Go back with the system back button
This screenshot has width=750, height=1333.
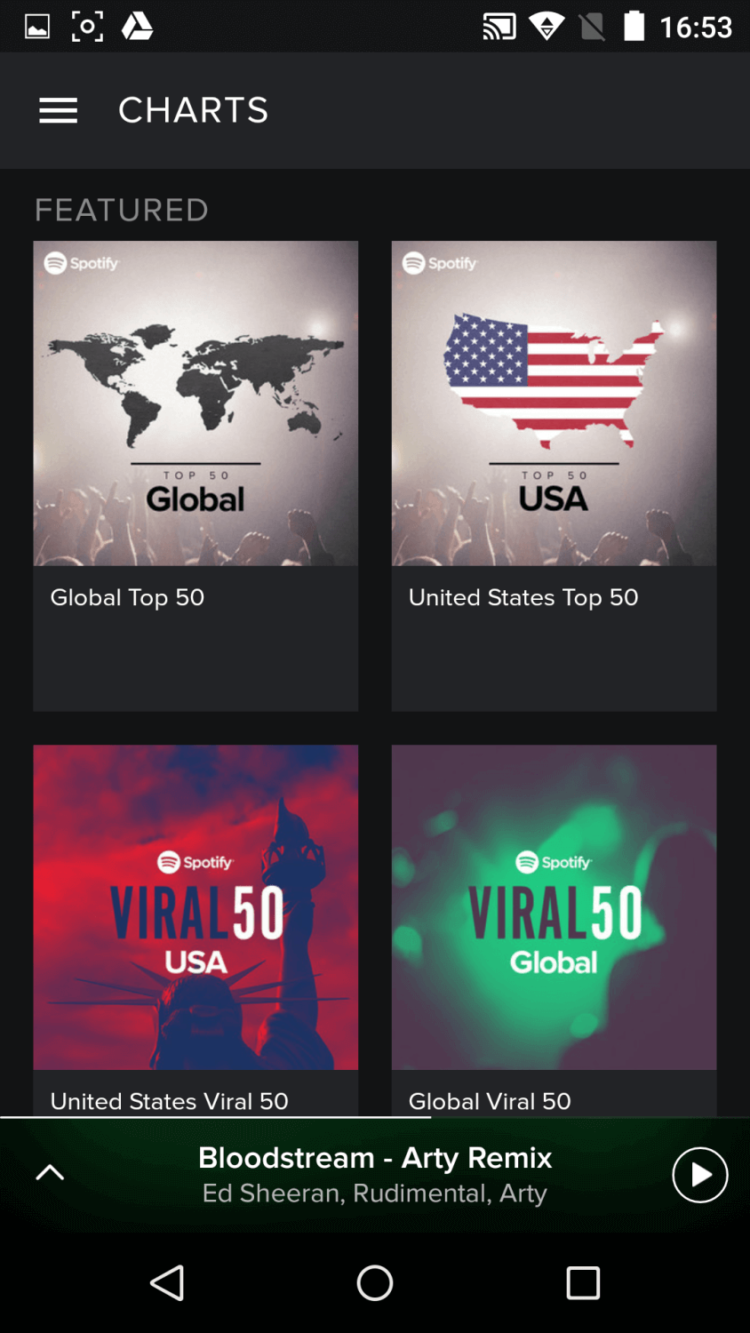point(167,1282)
